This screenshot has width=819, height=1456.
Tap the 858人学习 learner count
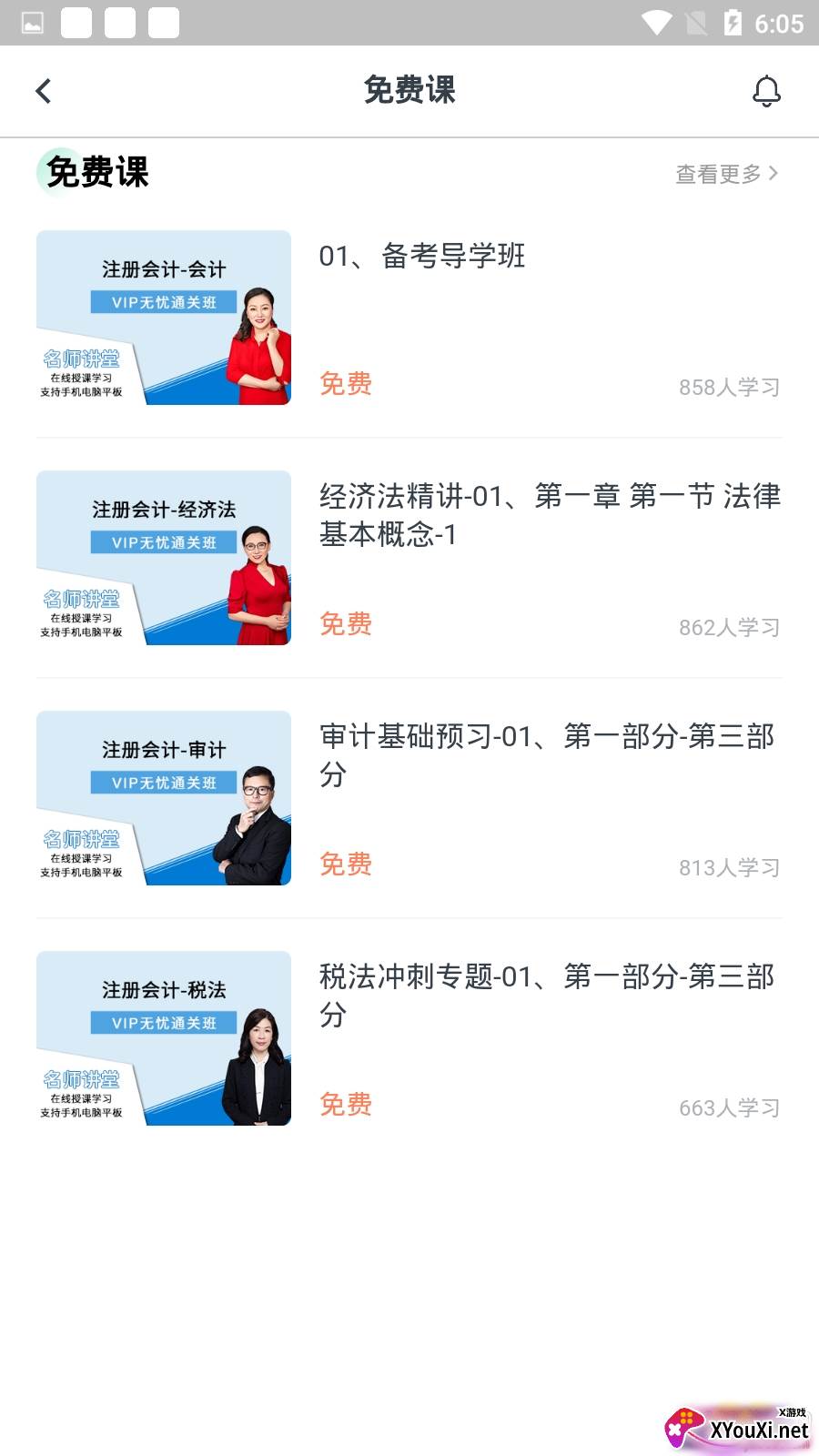(x=730, y=386)
